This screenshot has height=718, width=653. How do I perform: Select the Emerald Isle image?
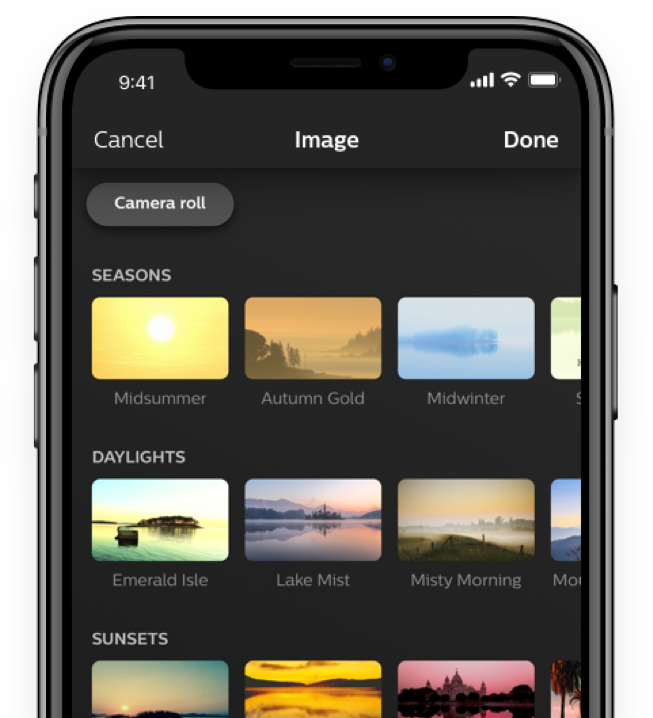click(160, 520)
